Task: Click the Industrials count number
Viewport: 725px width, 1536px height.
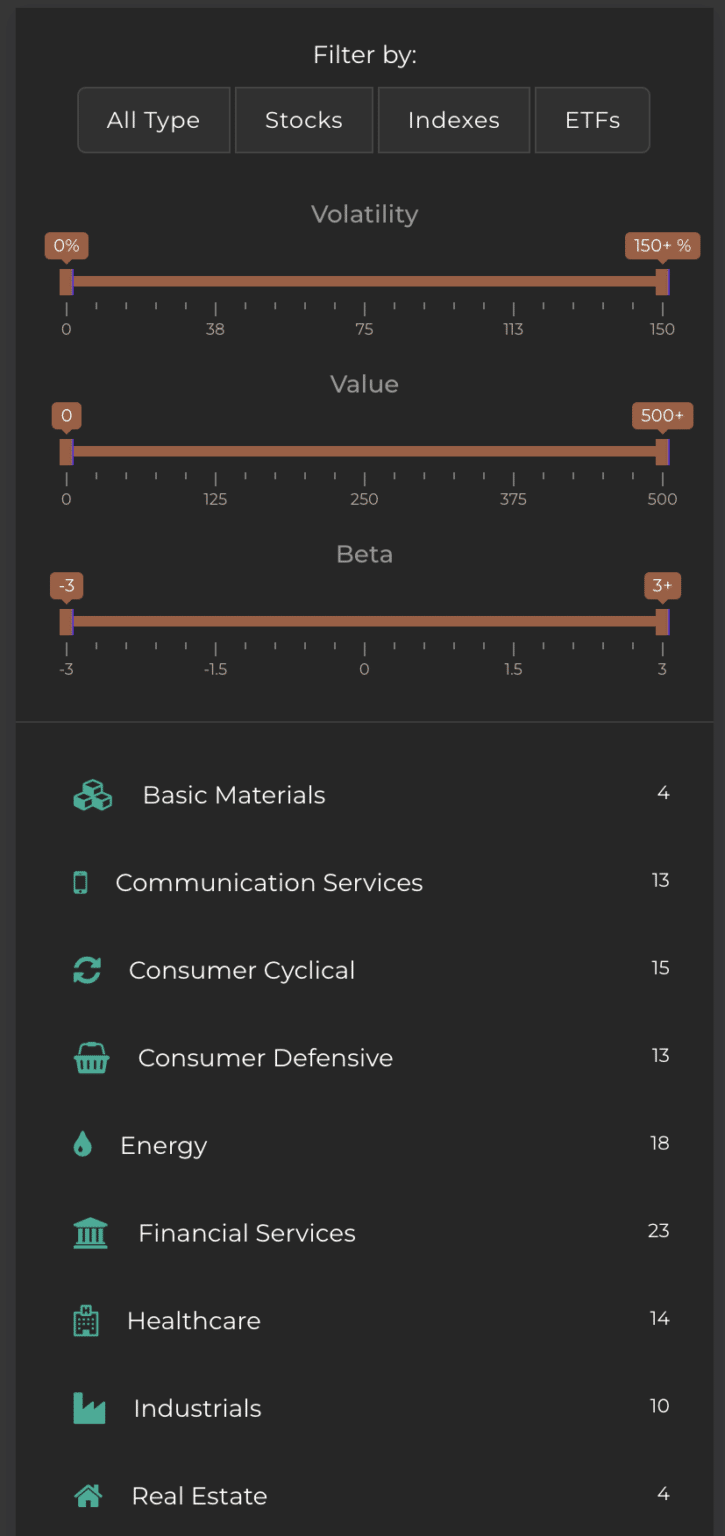Action: point(660,1405)
